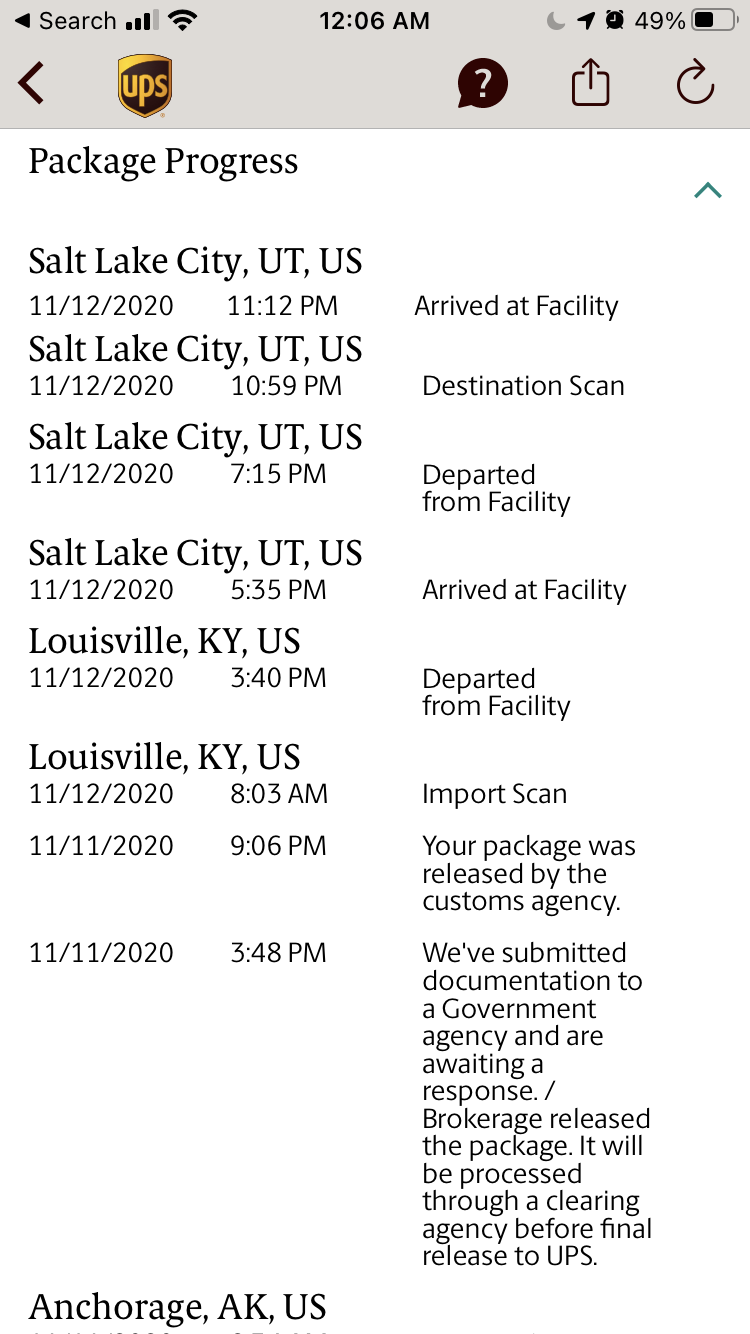Share this tracking information
750x1334 pixels.
[590, 83]
